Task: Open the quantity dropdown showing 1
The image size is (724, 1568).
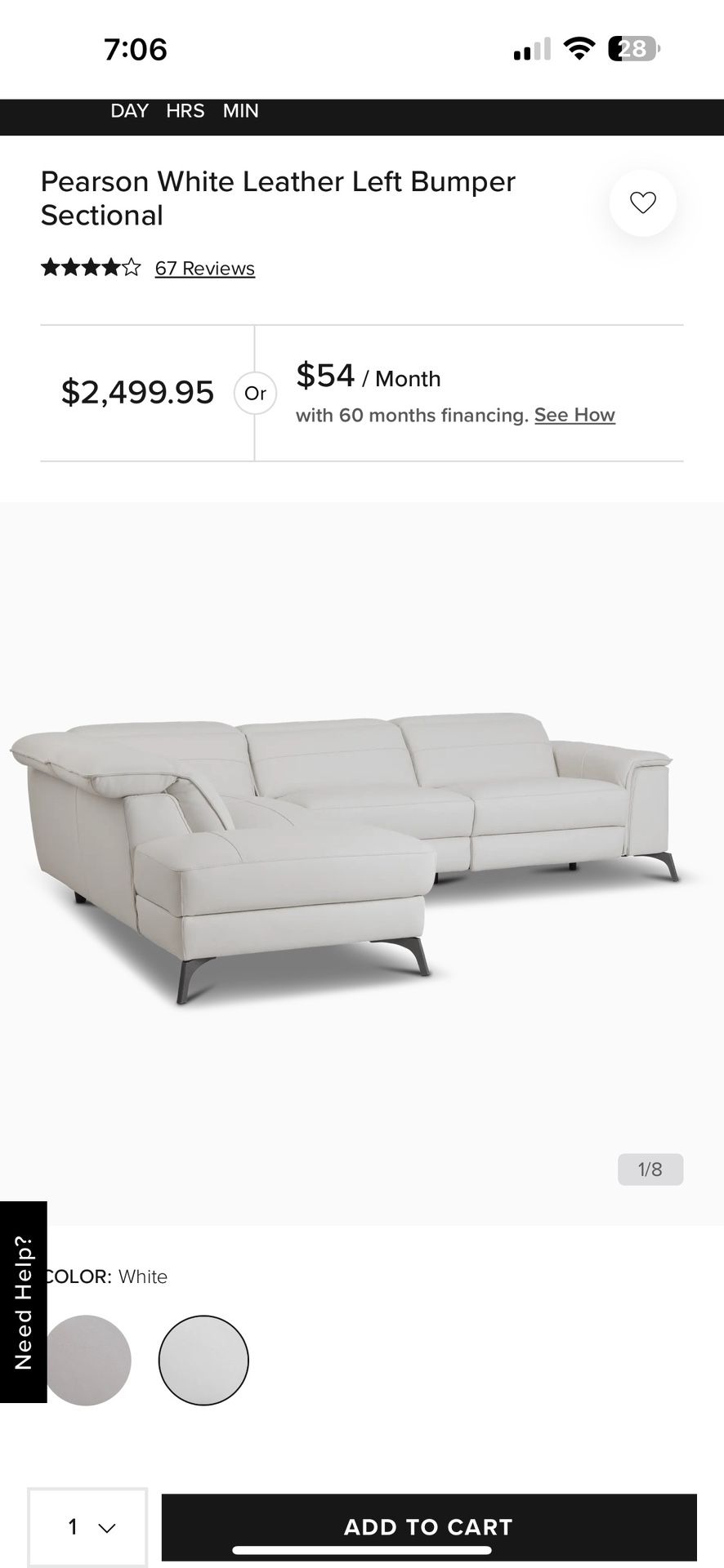Action: pyautogui.click(x=87, y=1527)
